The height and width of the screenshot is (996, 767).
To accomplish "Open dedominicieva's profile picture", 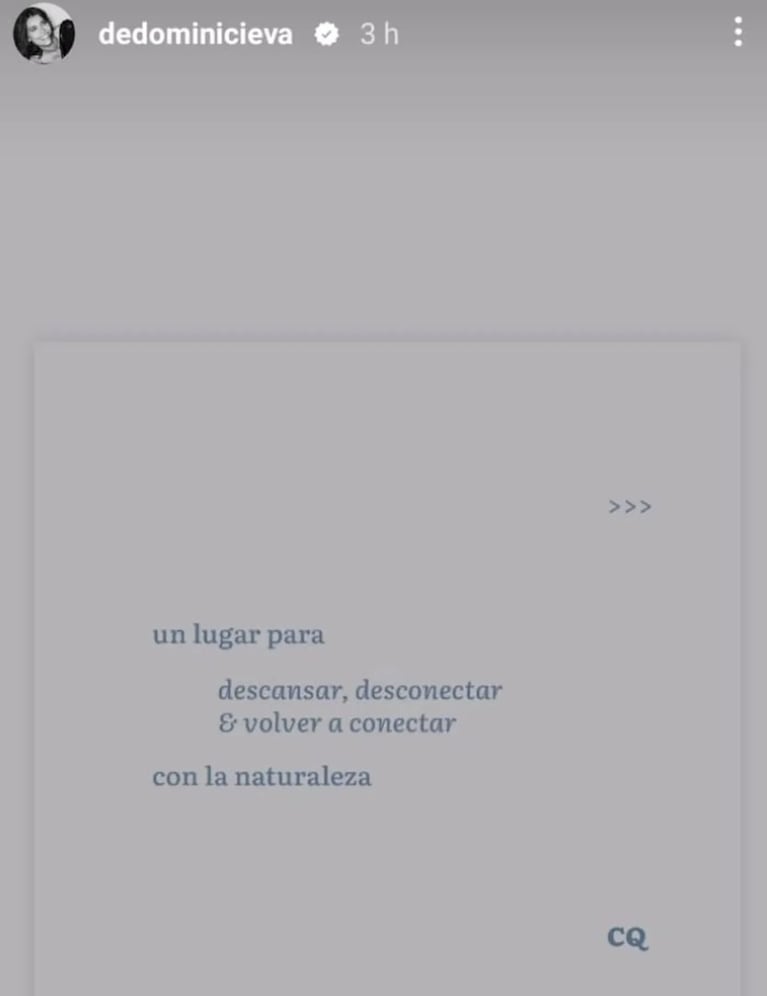I will pos(44,34).
